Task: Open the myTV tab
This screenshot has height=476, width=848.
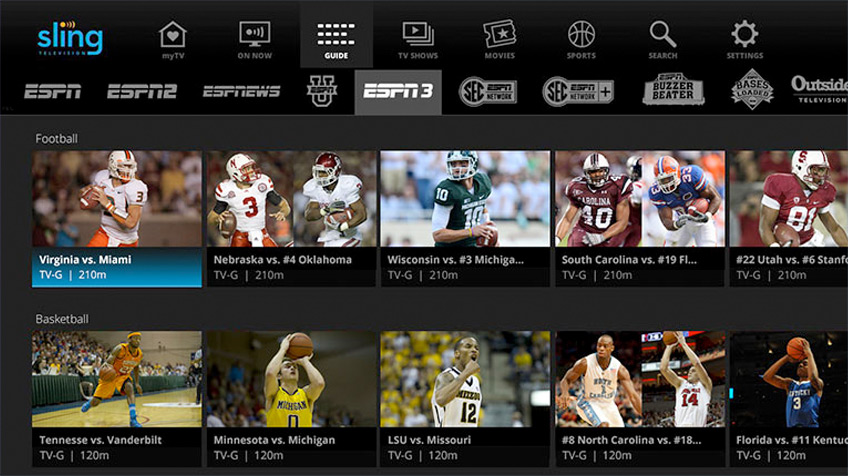Action: [x=173, y=39]
